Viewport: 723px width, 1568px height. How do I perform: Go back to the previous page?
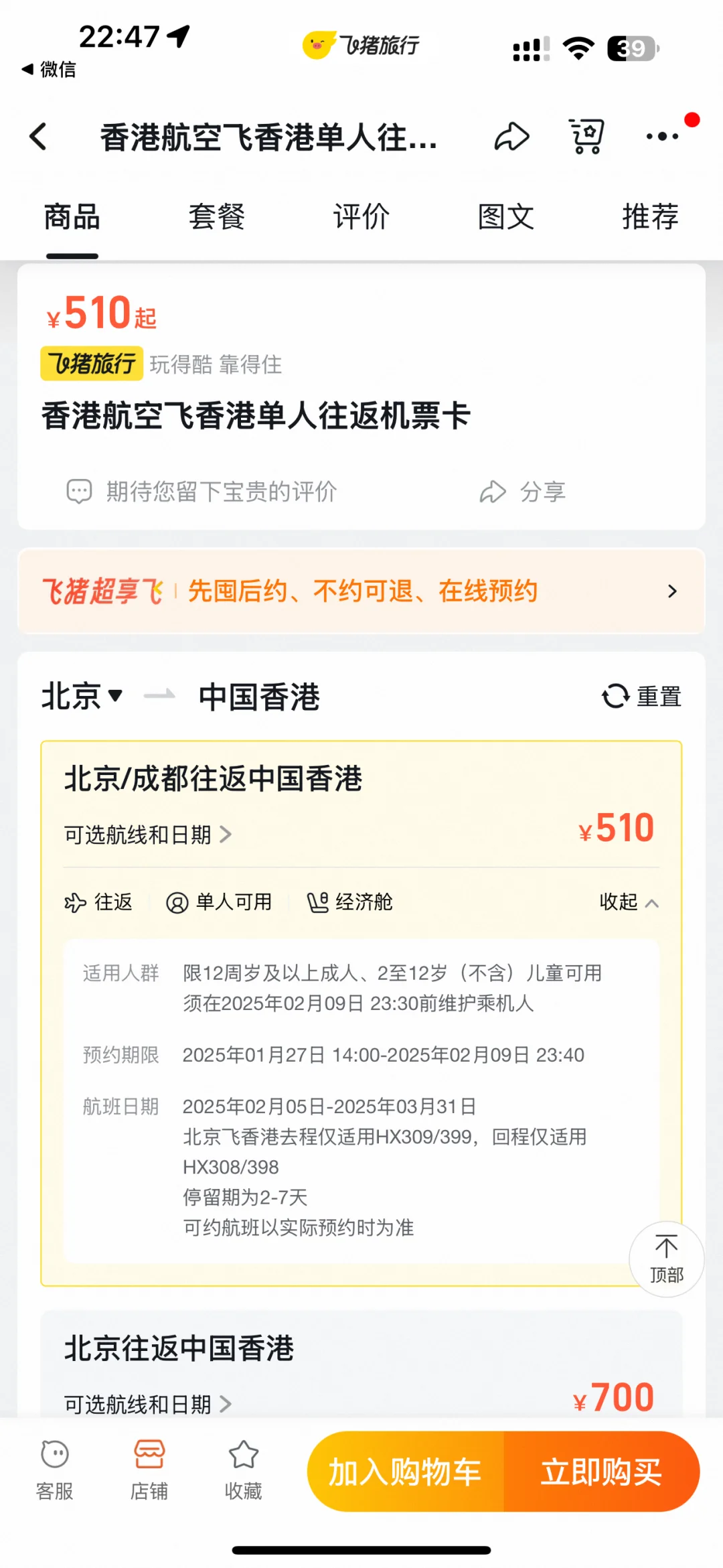click(x=39, y=137)
